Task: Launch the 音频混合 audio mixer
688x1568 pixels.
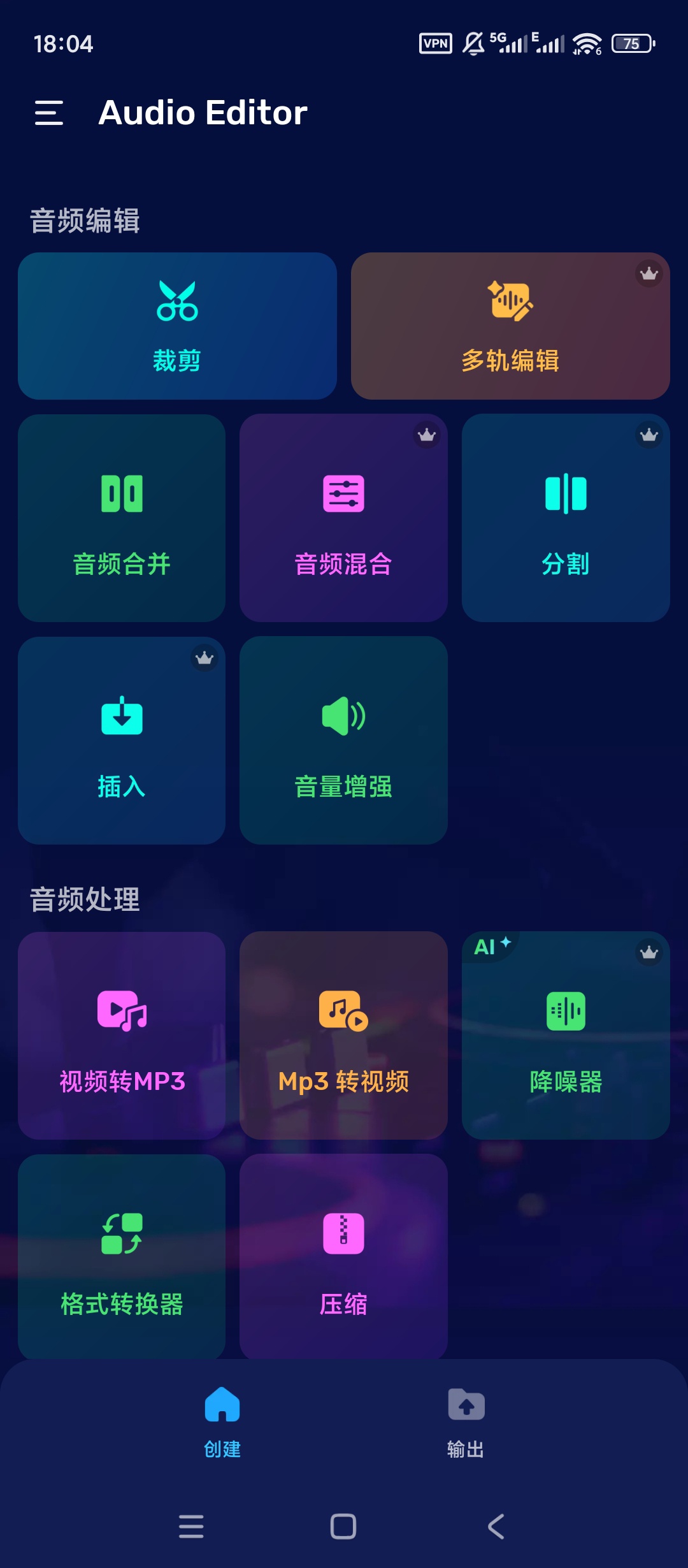Action: (x=343, y=518)
